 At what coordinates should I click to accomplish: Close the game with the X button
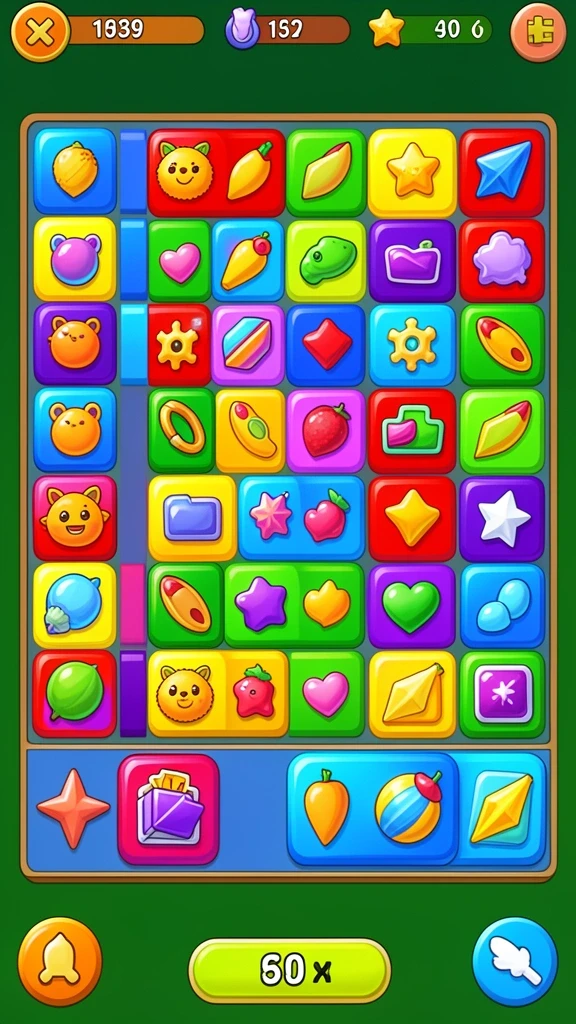[x=40, y=31]
